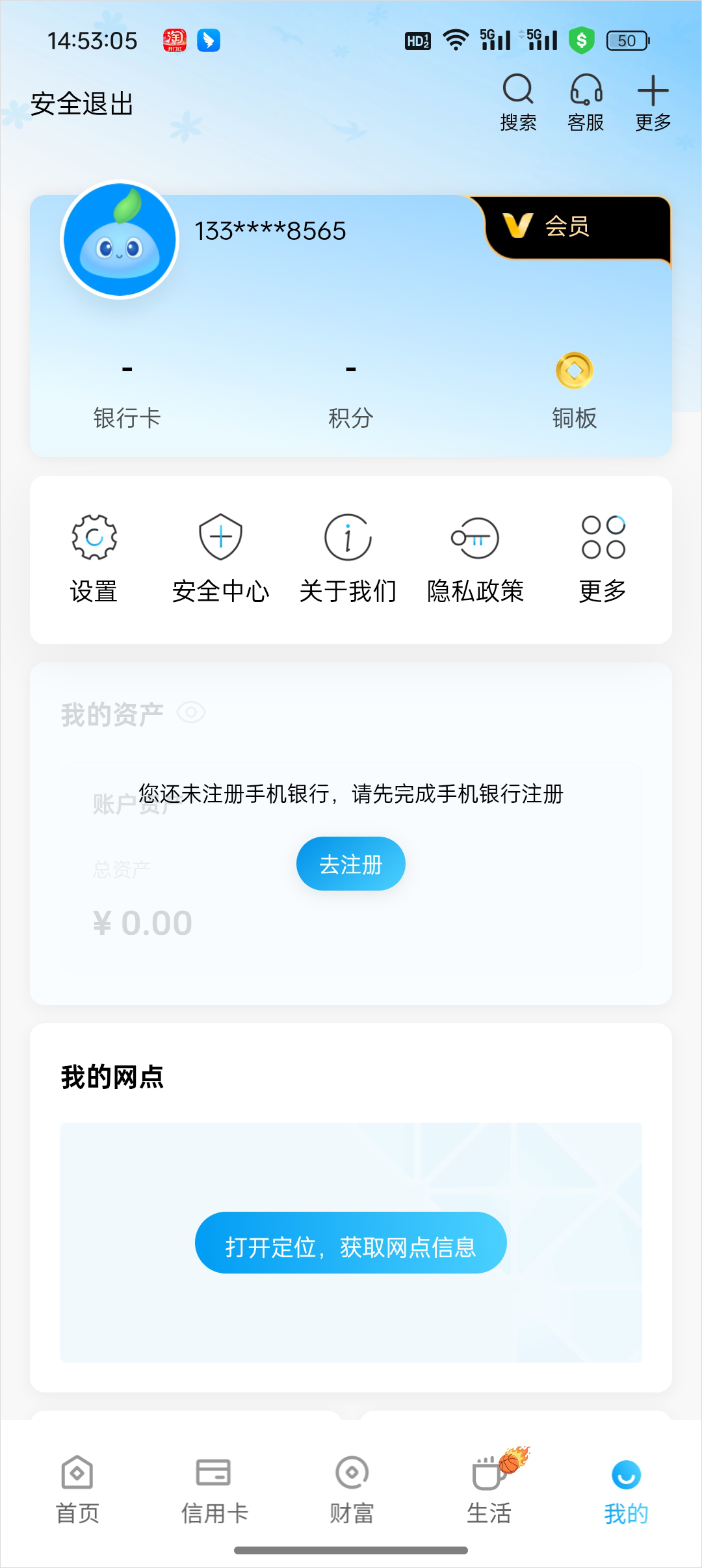Open 客服 customer service
Image resolution: width=702 pixels, height=1568 pixels.
click(x=584, y=101)
